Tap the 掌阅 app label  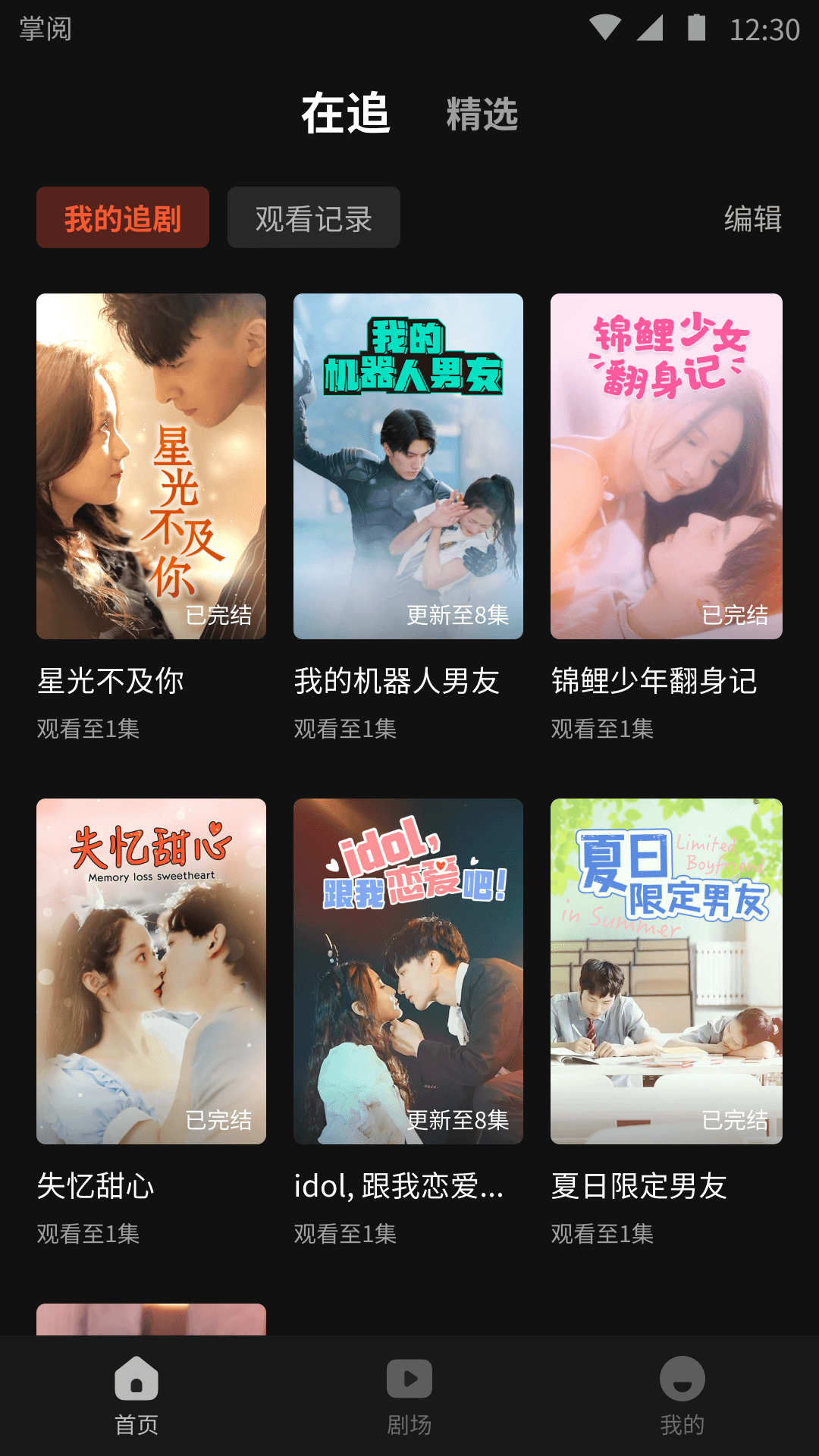(x=45, y=30)
